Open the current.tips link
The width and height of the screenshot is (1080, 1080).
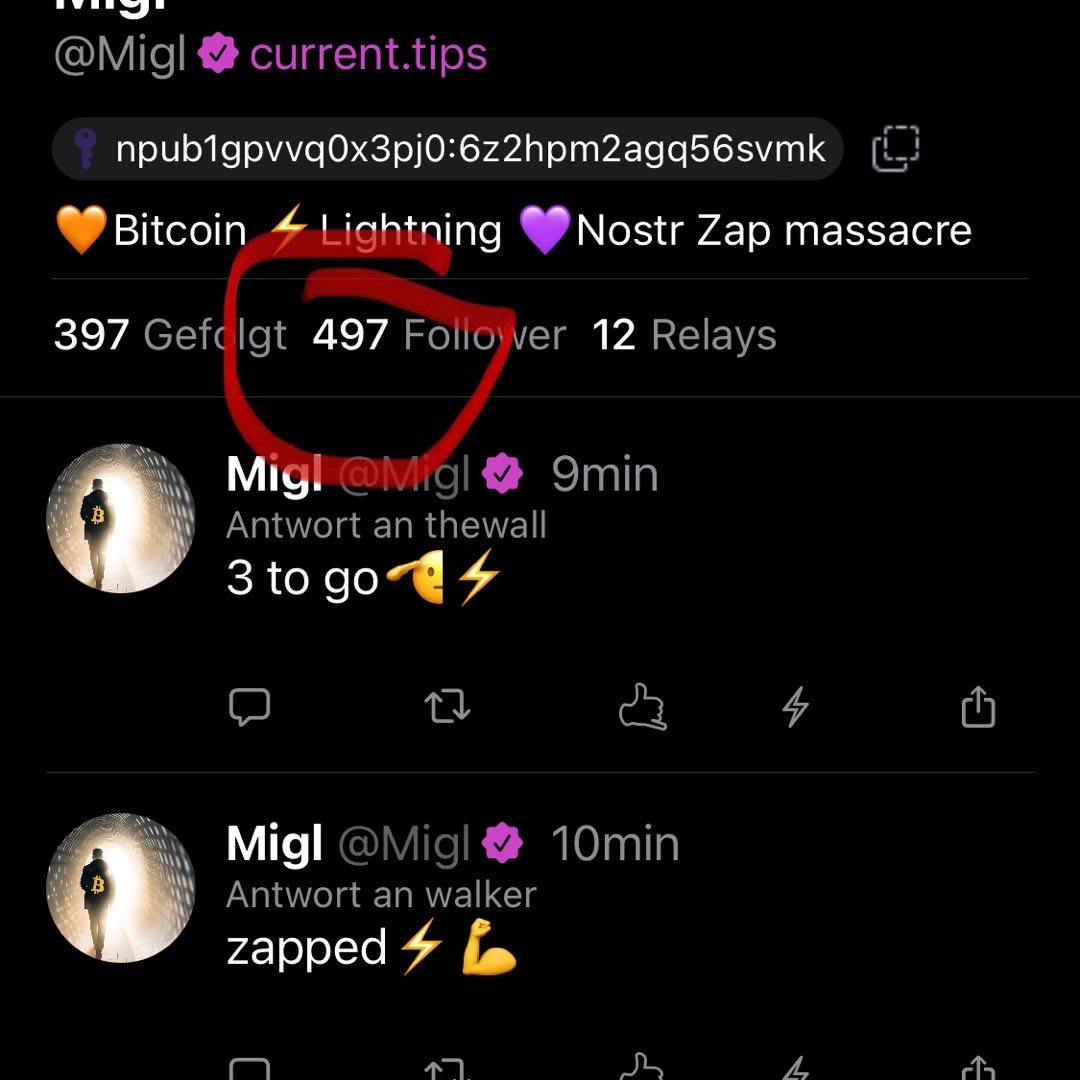(367, 54)
